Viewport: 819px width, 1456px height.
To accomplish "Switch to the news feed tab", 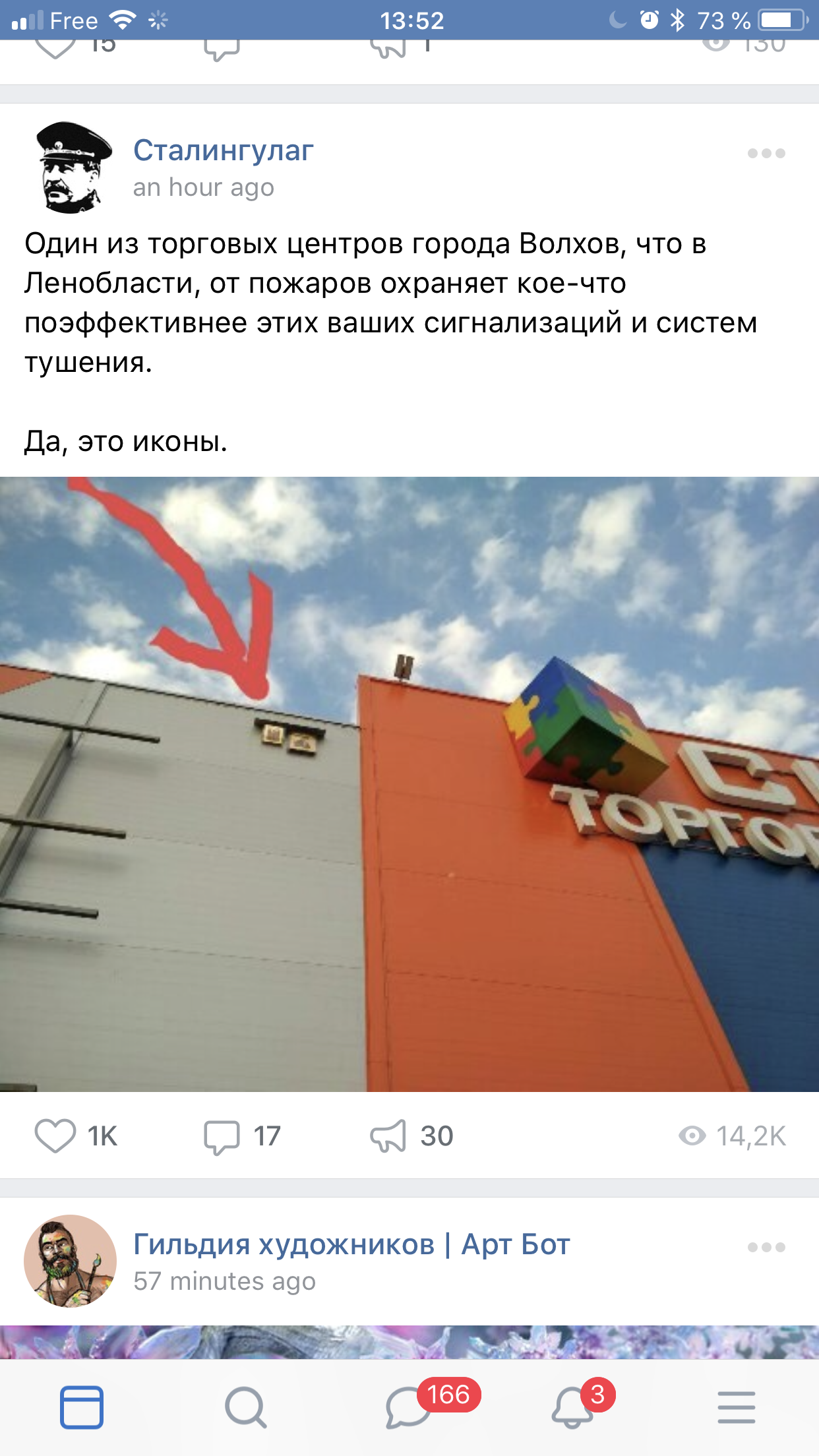I will [x=82, y=1407].
